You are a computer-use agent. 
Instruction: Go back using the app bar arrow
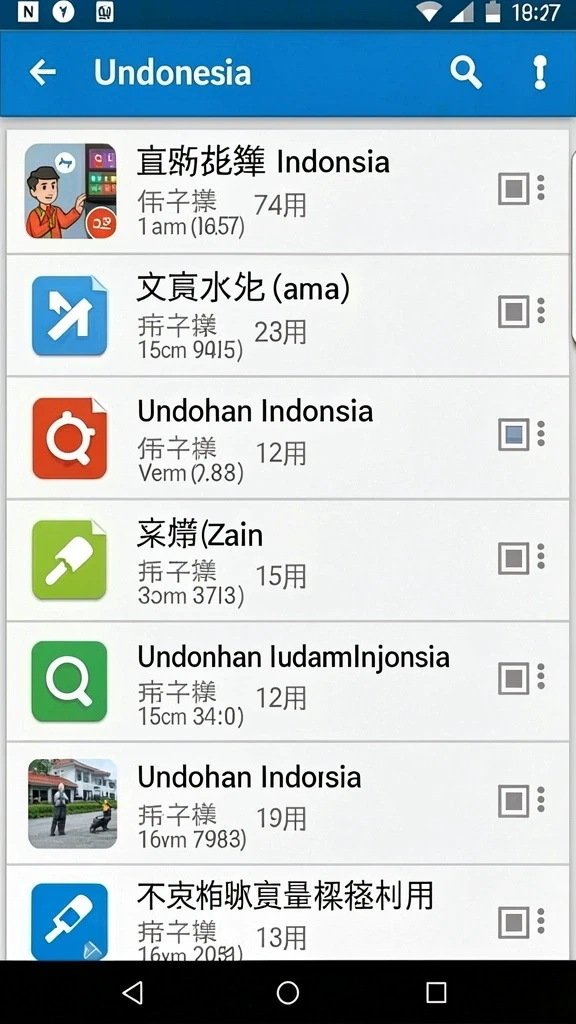coord(42,72)
